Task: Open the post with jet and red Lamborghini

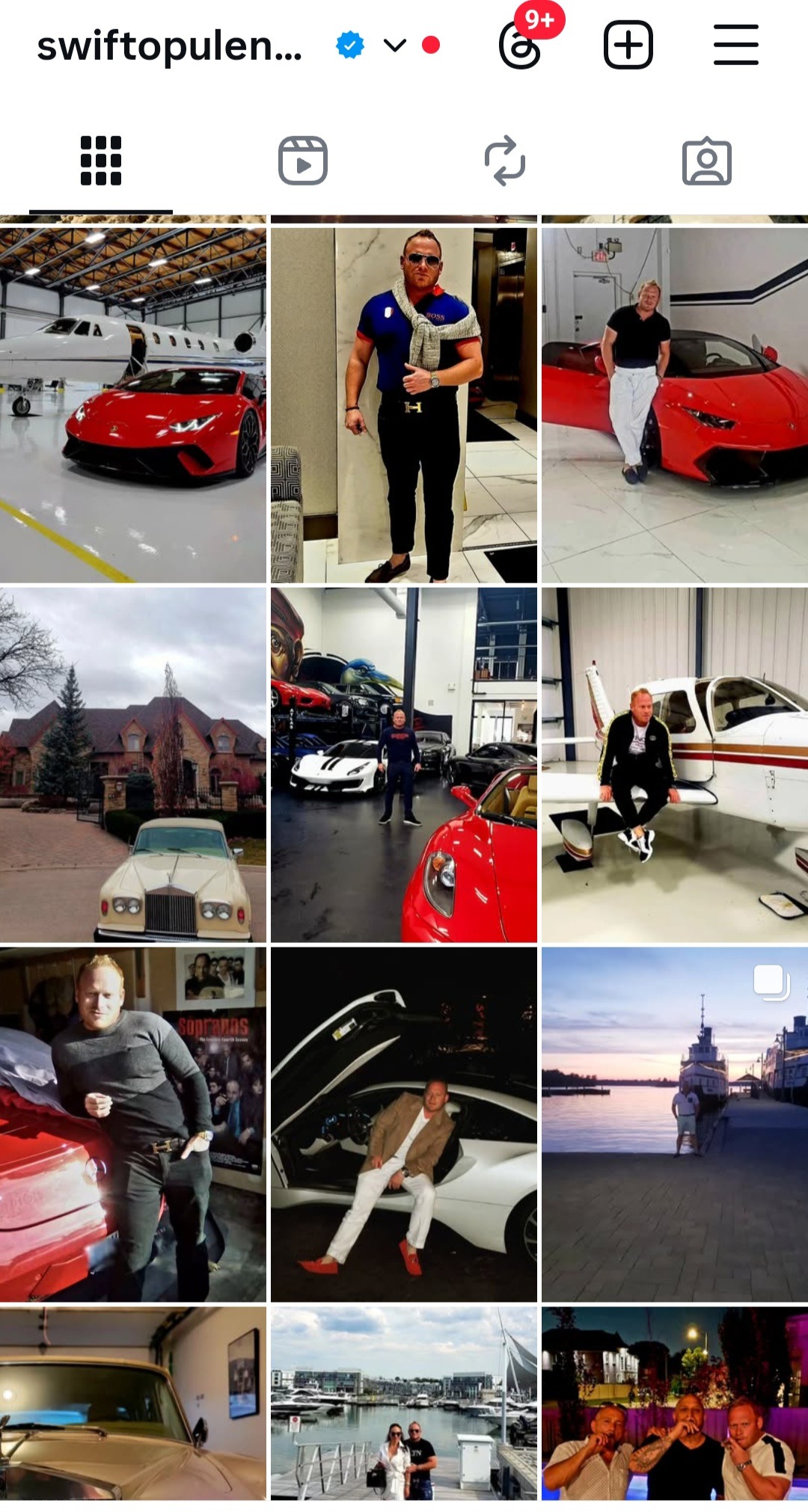Action: pyautogui.click(x=133, y=405)
